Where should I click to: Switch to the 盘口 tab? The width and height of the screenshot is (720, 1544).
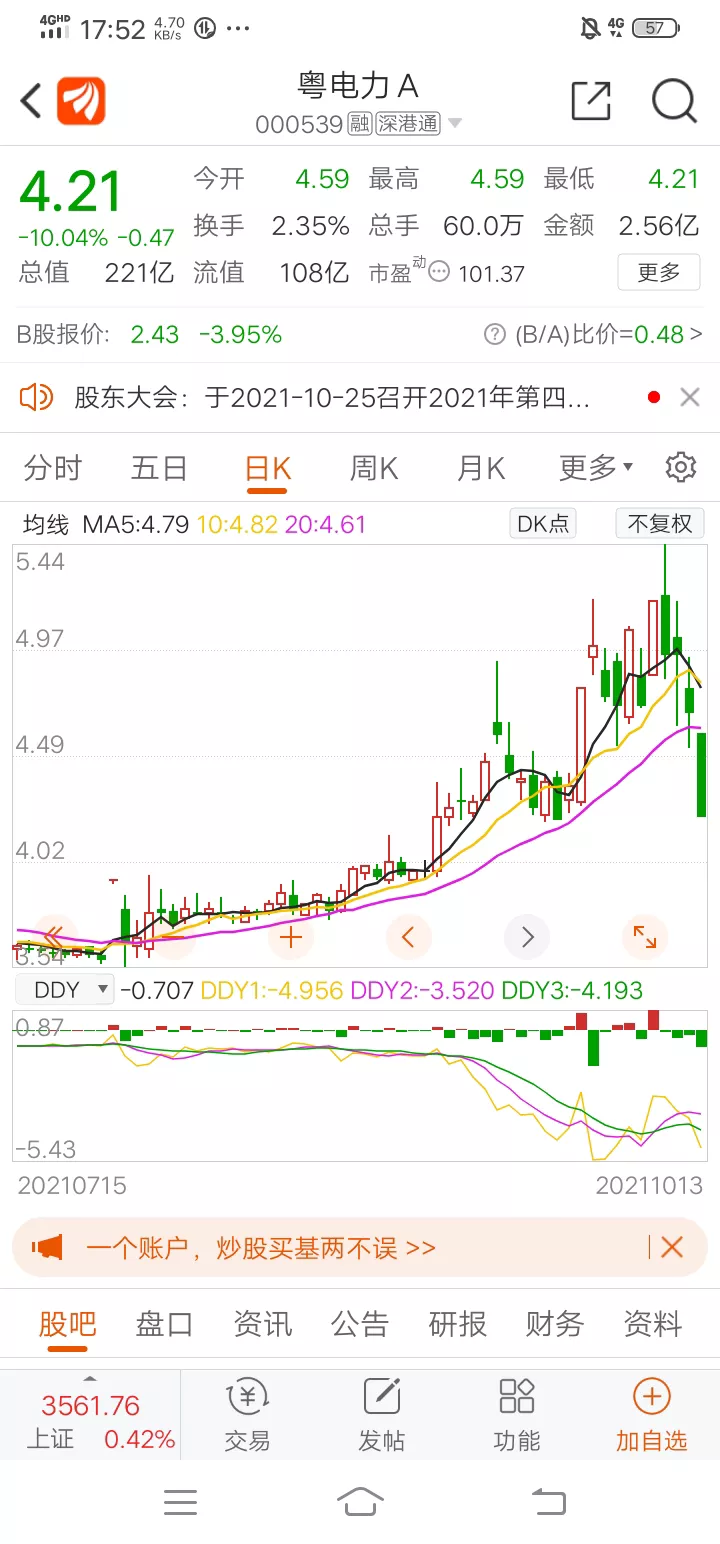(164, 1325)
